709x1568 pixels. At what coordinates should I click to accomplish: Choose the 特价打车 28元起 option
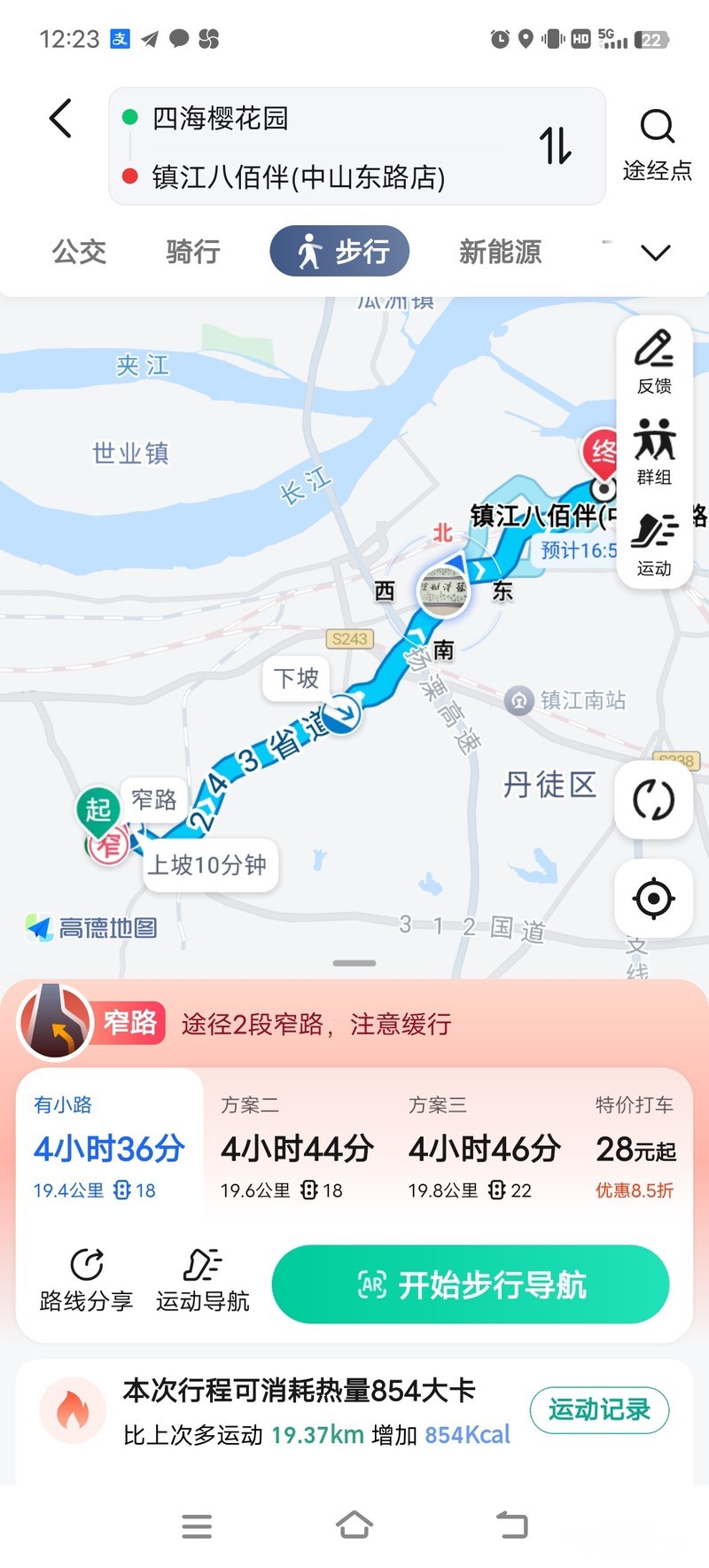(635, 1150)
